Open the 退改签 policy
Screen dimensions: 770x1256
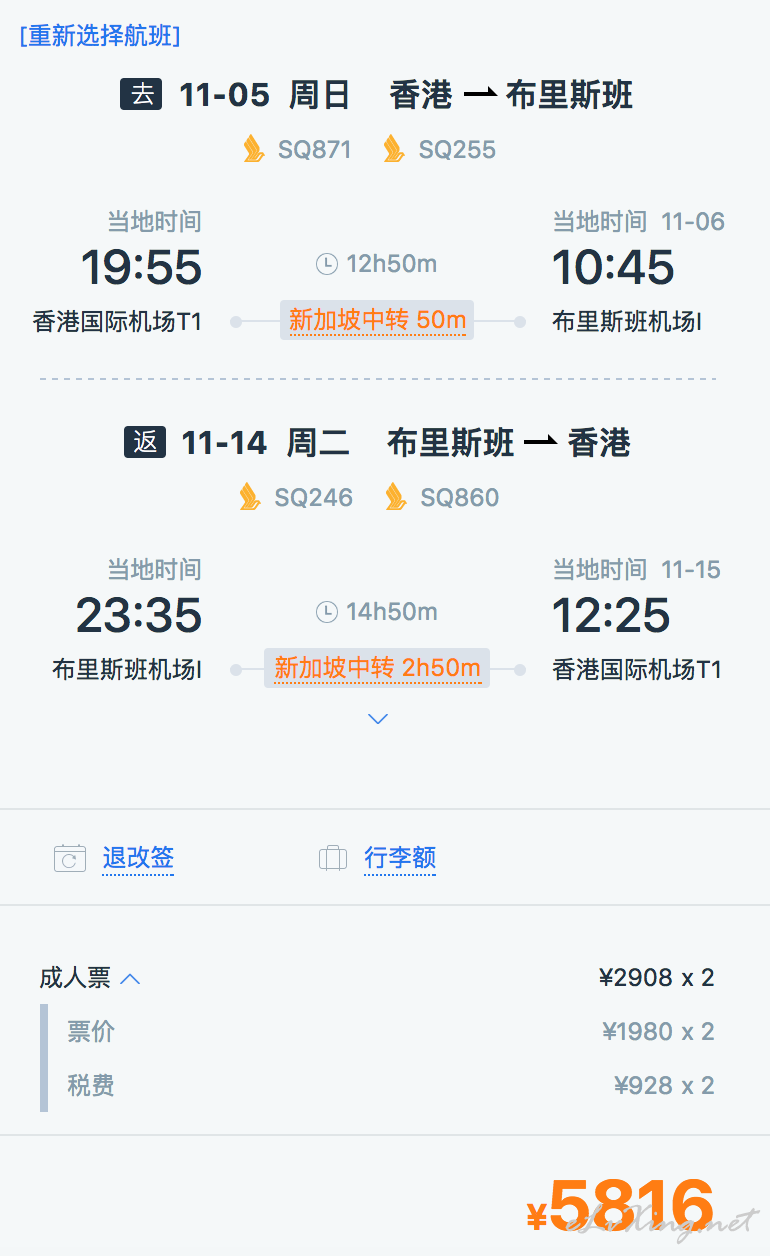138,858
